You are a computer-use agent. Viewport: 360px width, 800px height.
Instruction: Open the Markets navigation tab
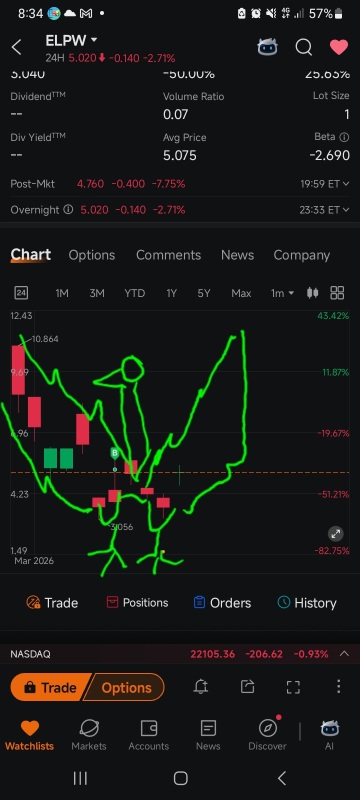89,735
